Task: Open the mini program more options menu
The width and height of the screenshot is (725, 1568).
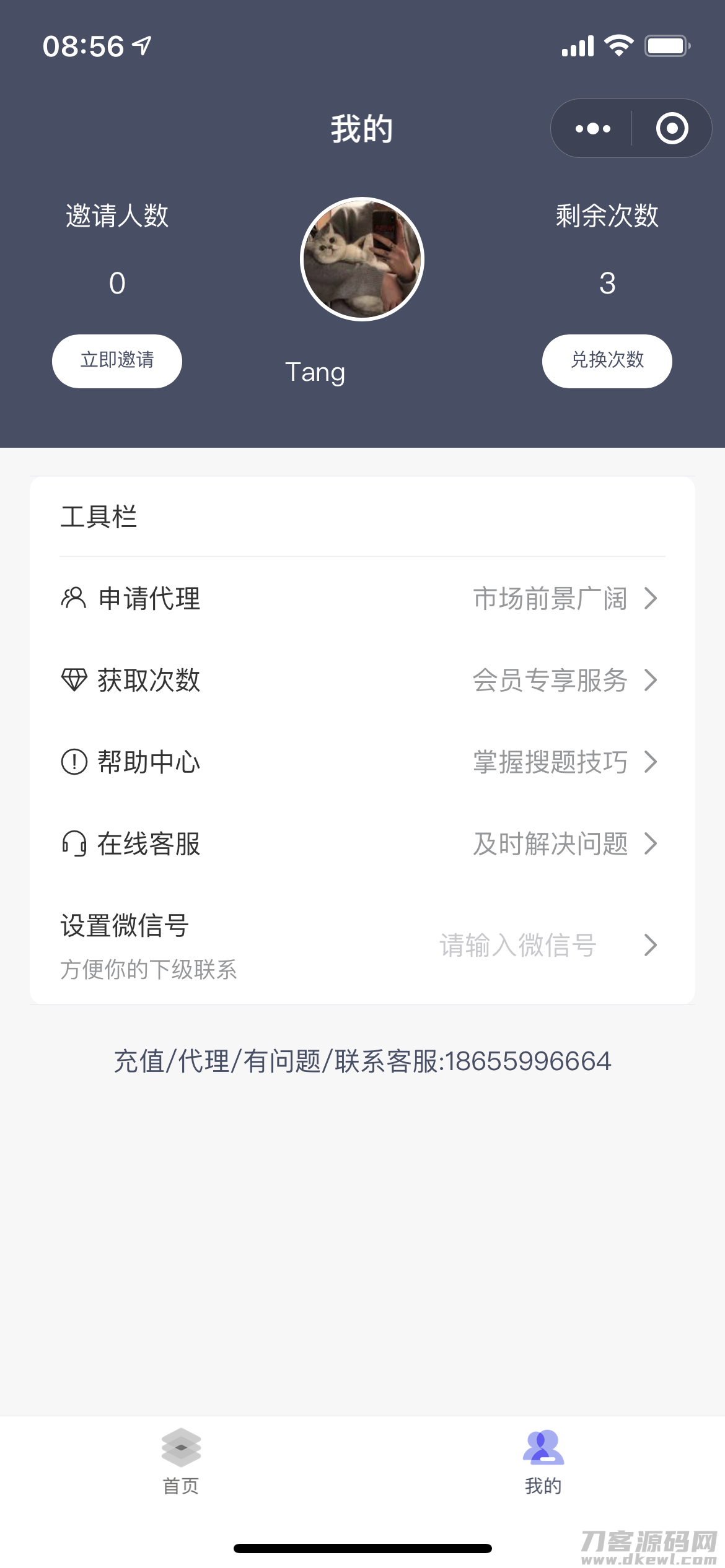Action: [592, 129]
